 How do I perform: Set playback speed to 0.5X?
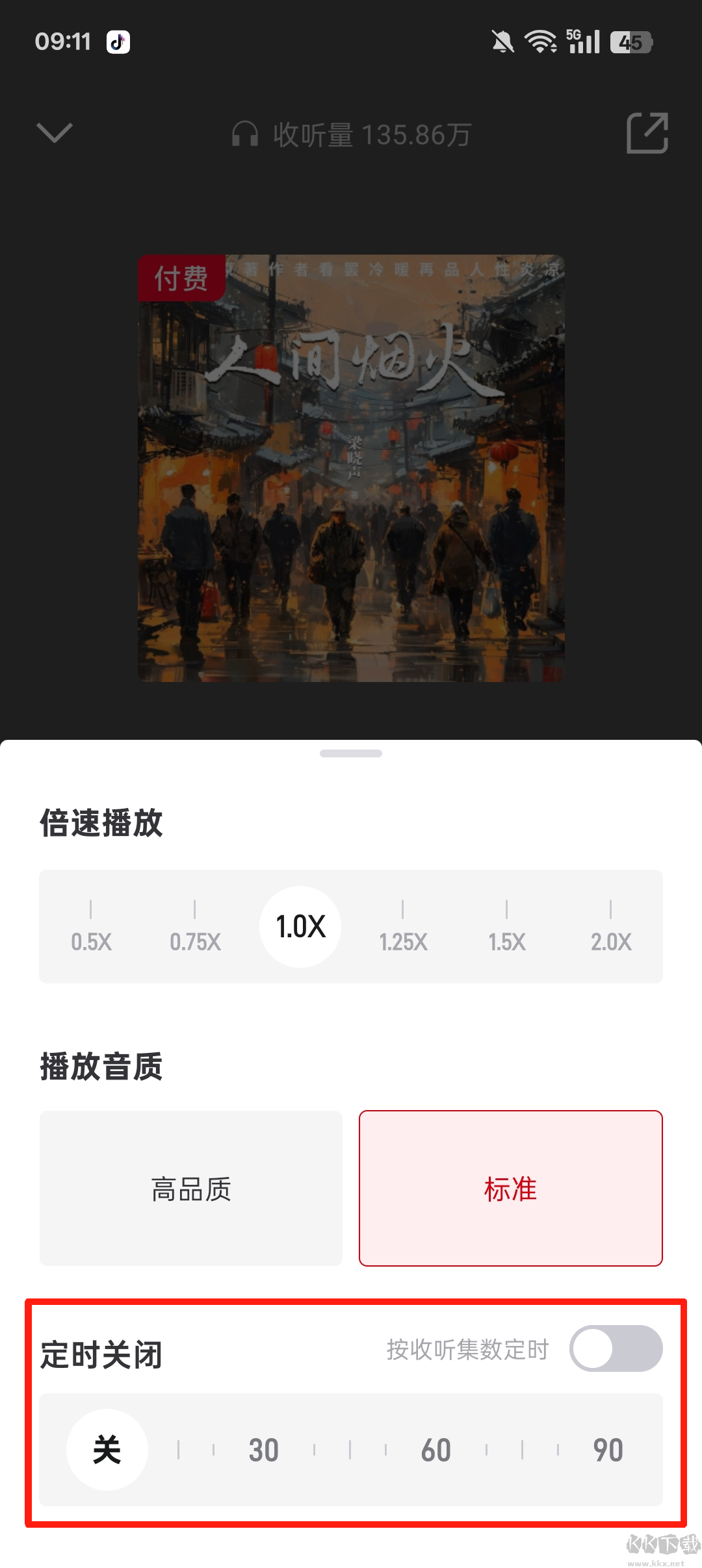(91, 929)
